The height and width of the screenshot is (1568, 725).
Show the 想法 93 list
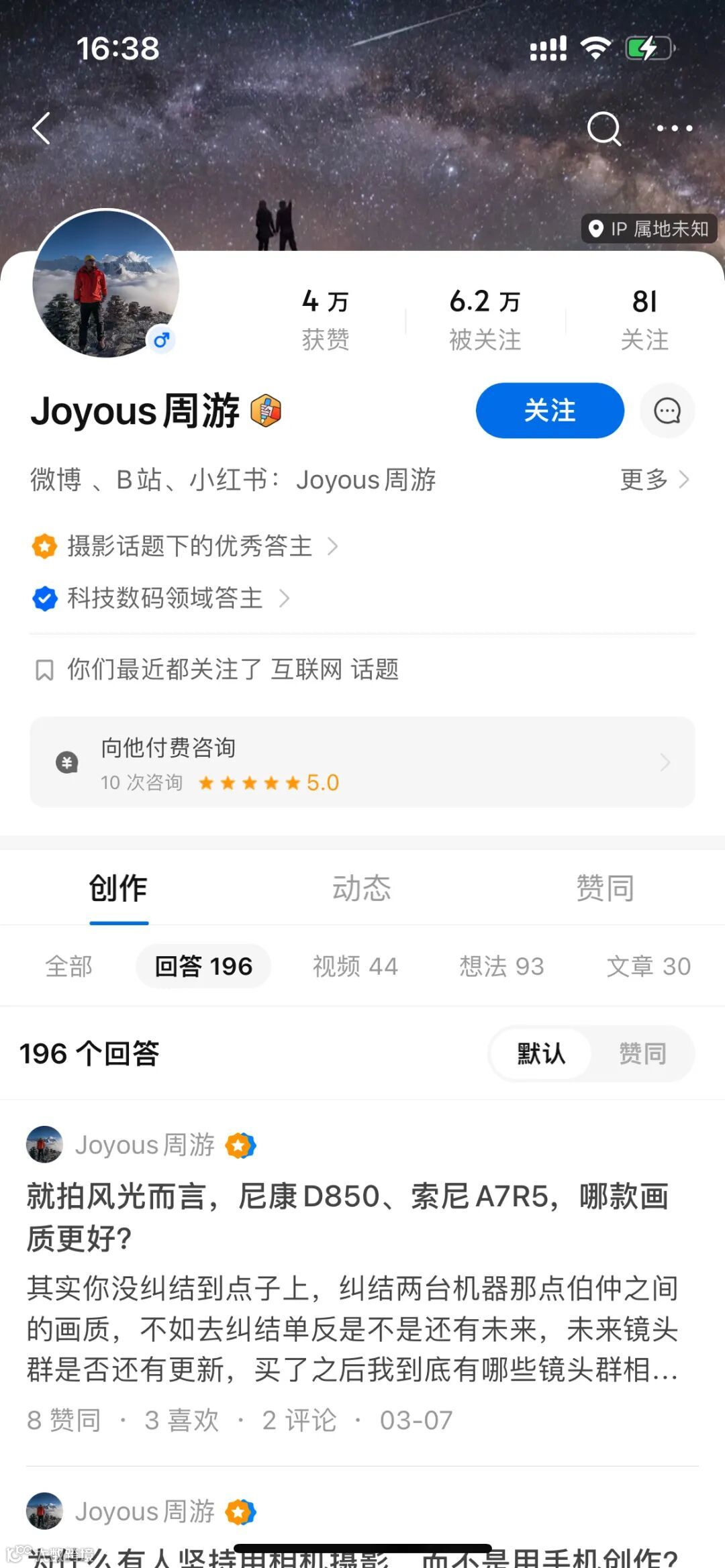click(501, 966)
